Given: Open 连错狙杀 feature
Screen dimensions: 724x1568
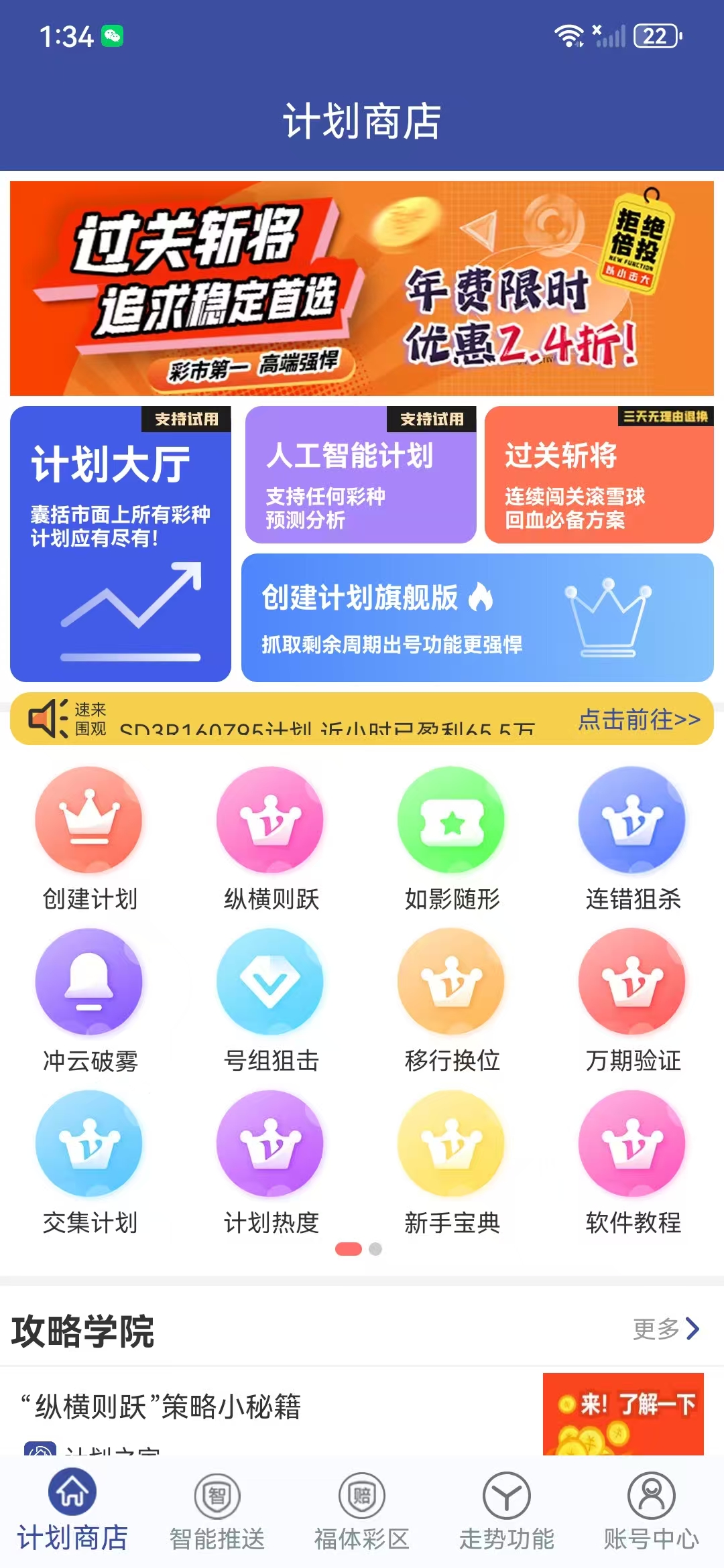Looking at the screenshot, I should 632,838.
